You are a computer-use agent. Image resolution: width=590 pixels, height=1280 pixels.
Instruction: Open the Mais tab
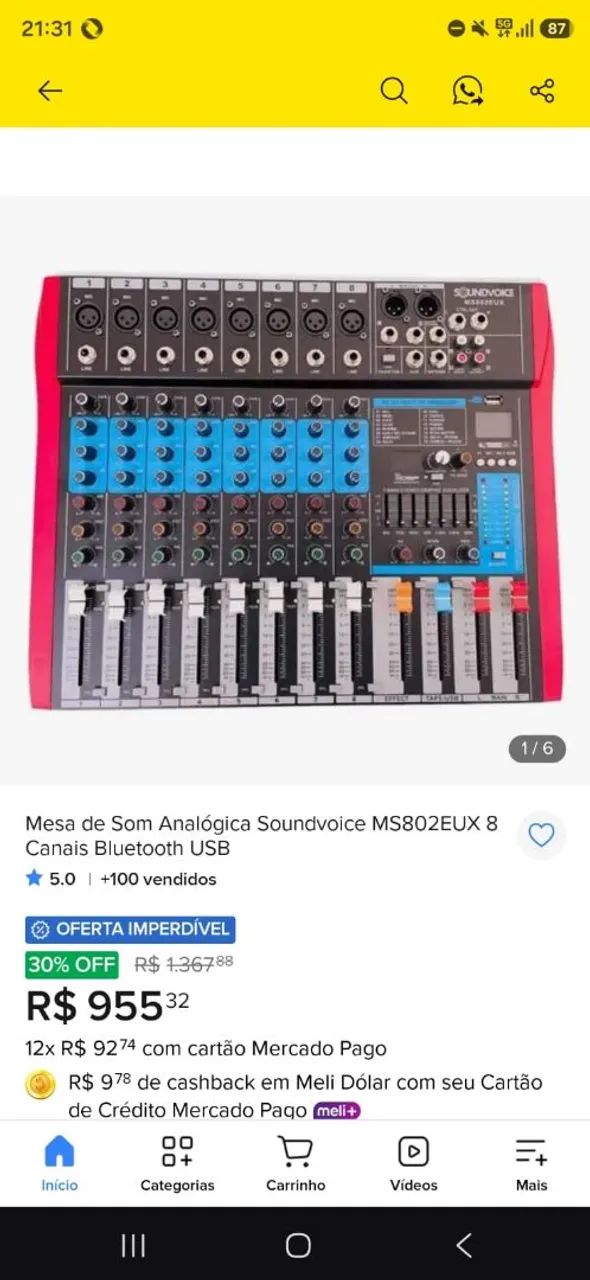531,1164
